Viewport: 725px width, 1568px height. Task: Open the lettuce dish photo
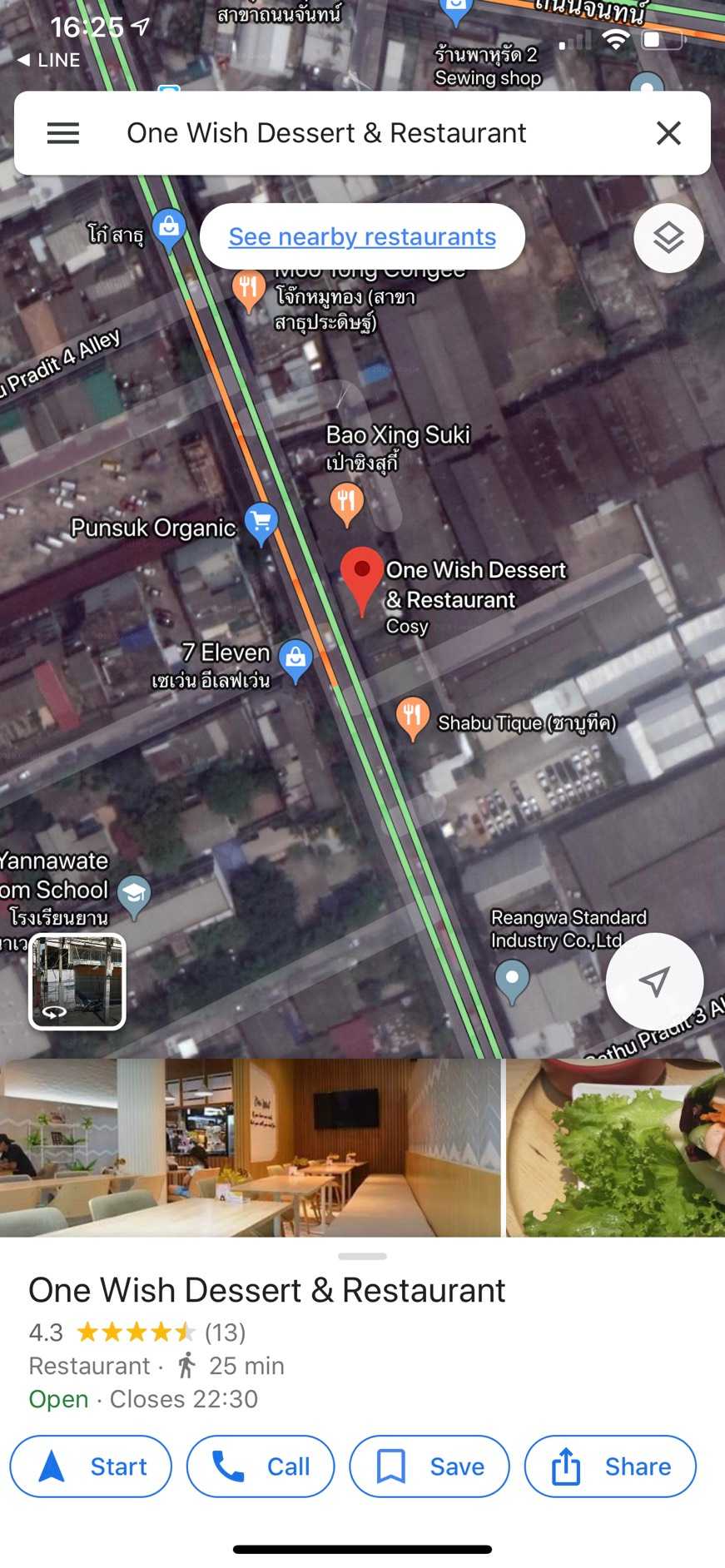tap(616, 1147)
